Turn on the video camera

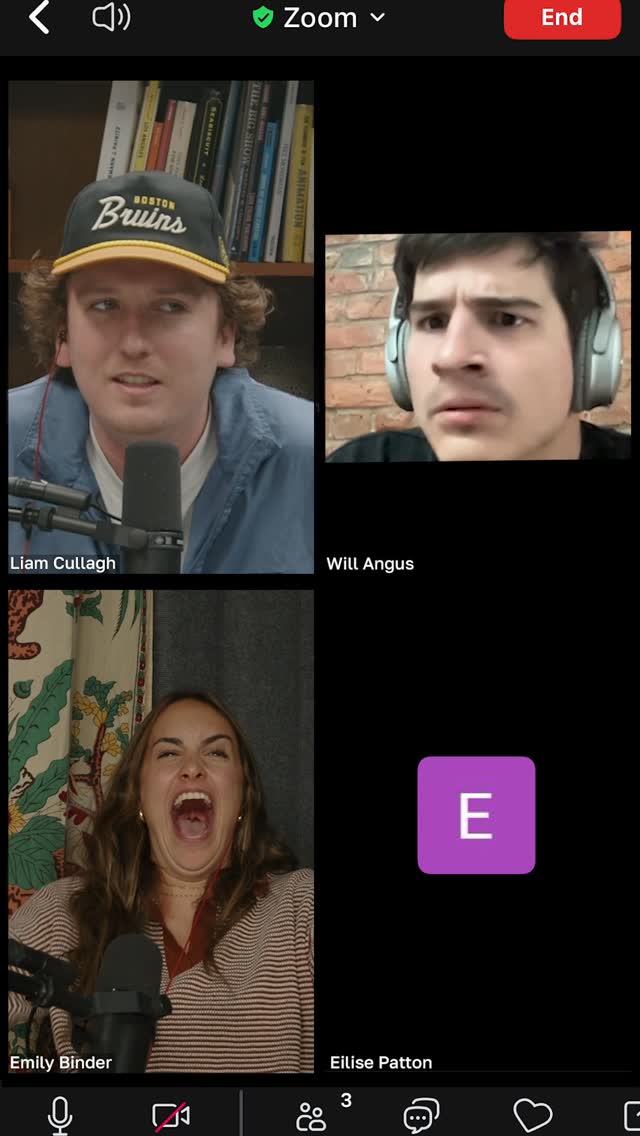click(170, 1116)
